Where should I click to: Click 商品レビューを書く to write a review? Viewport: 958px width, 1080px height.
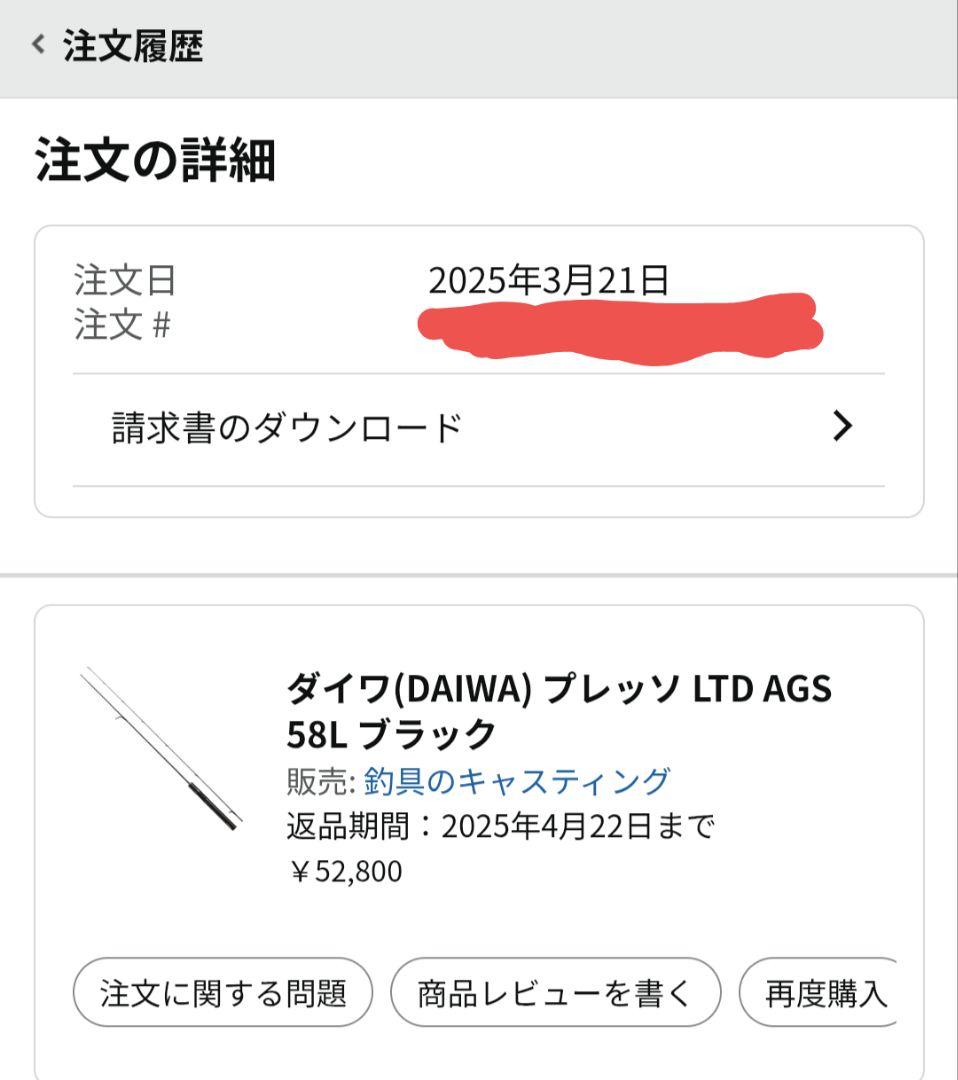[557, 991]
